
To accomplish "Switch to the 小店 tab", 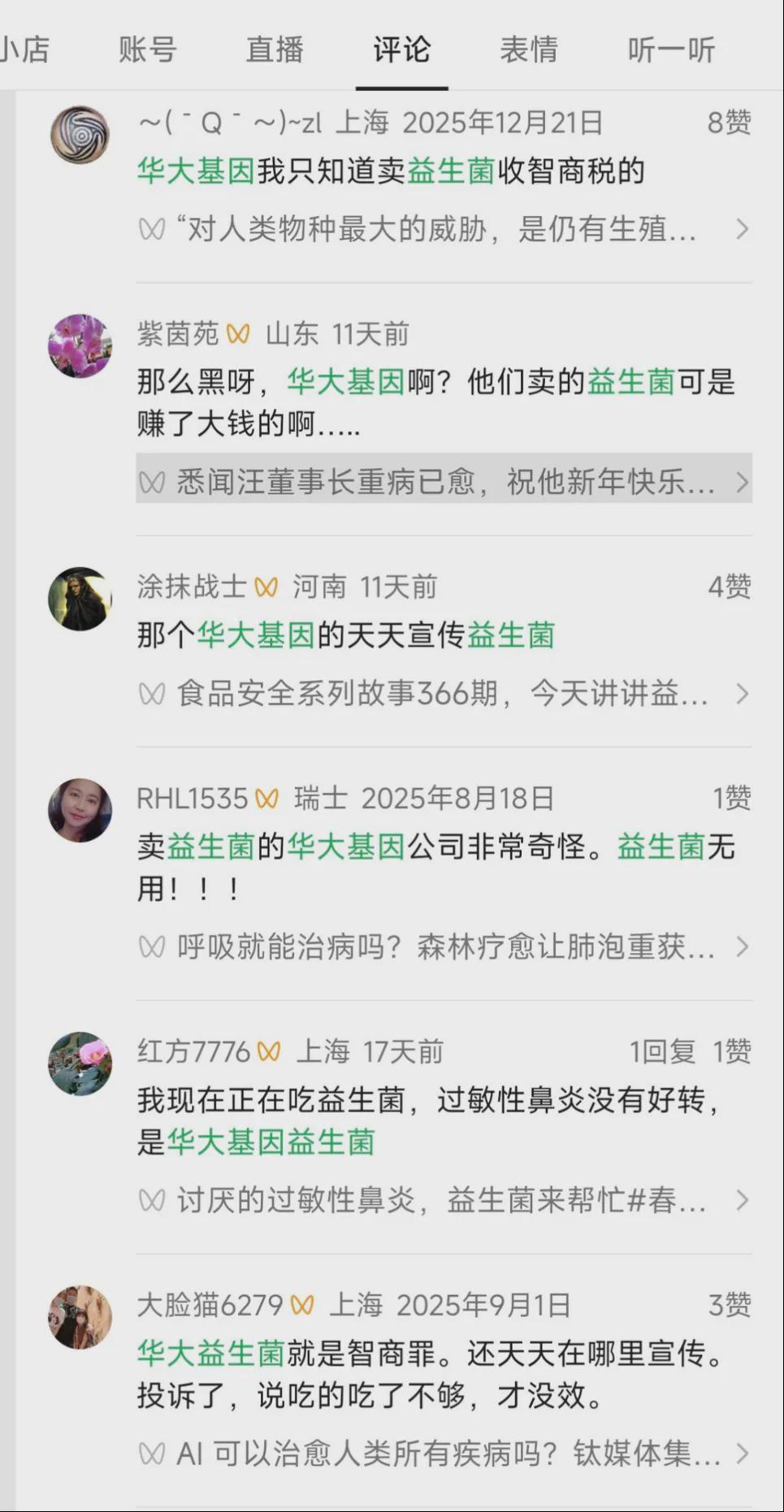I will (x=24, y=50).
